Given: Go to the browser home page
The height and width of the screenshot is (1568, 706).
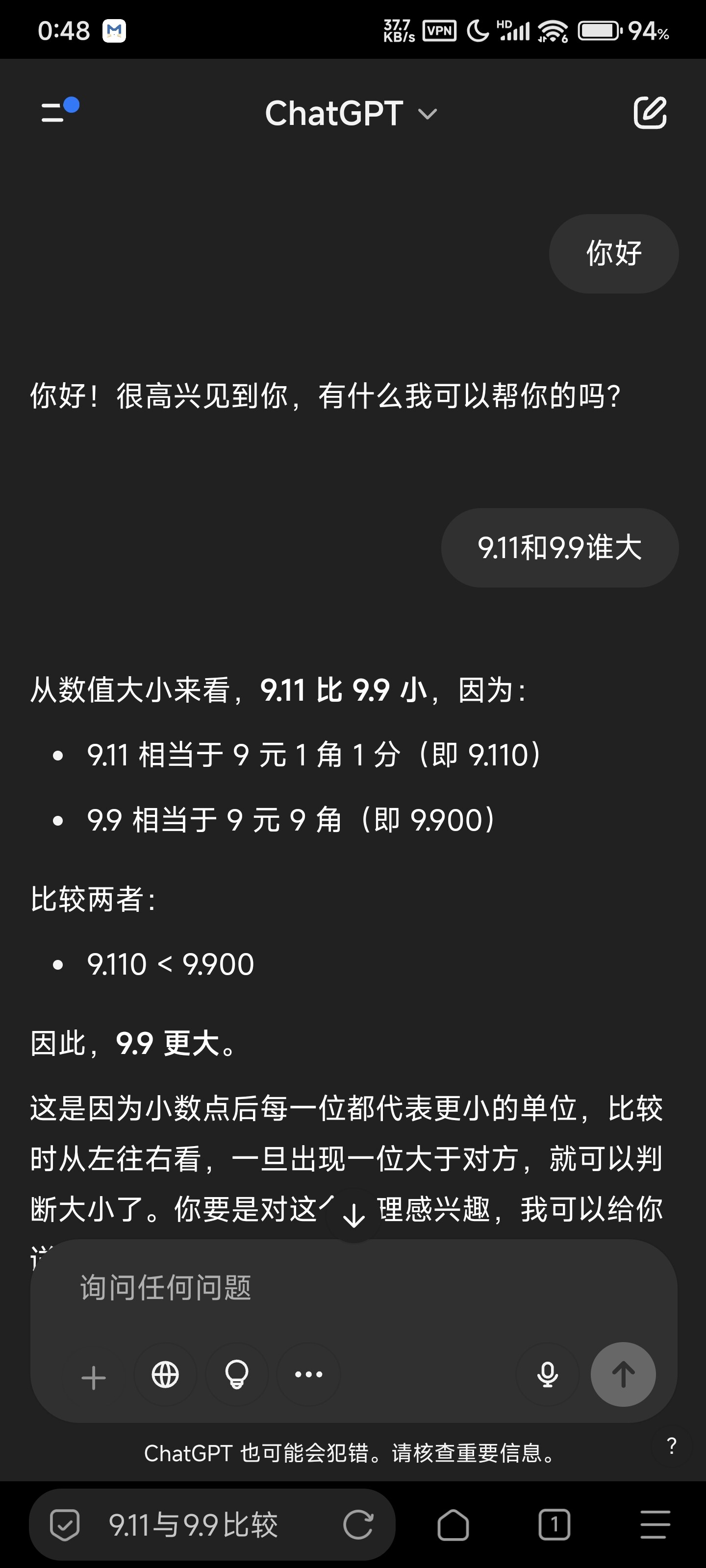Looking at the screenshot, I should pos(453,1525).
